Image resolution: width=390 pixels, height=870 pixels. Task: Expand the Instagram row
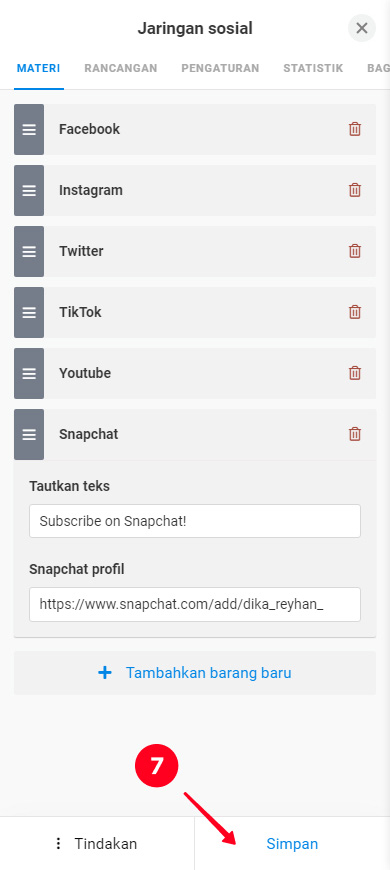click(195, 190)
